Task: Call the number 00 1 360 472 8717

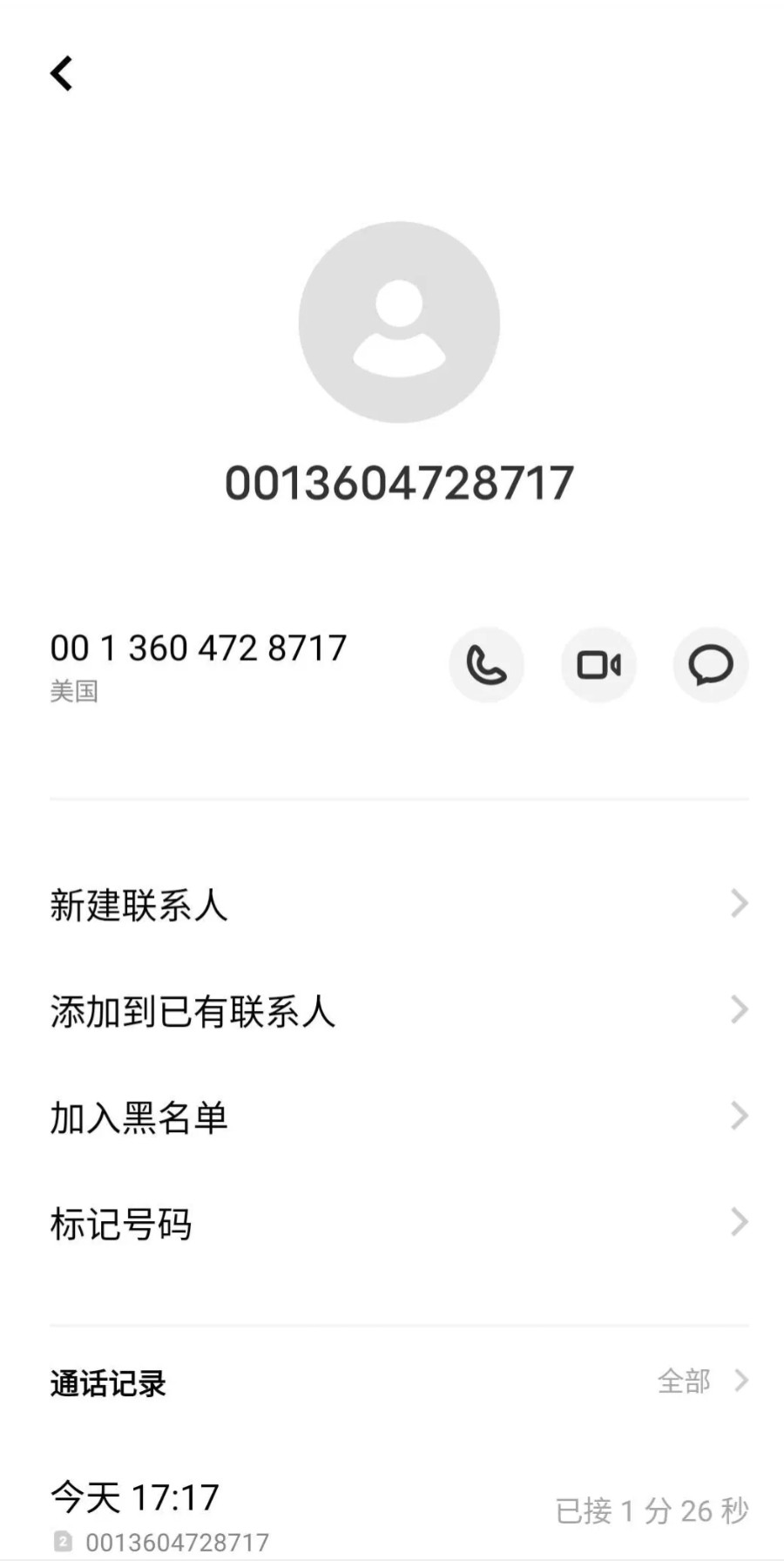Action: [x=486, y=665]
